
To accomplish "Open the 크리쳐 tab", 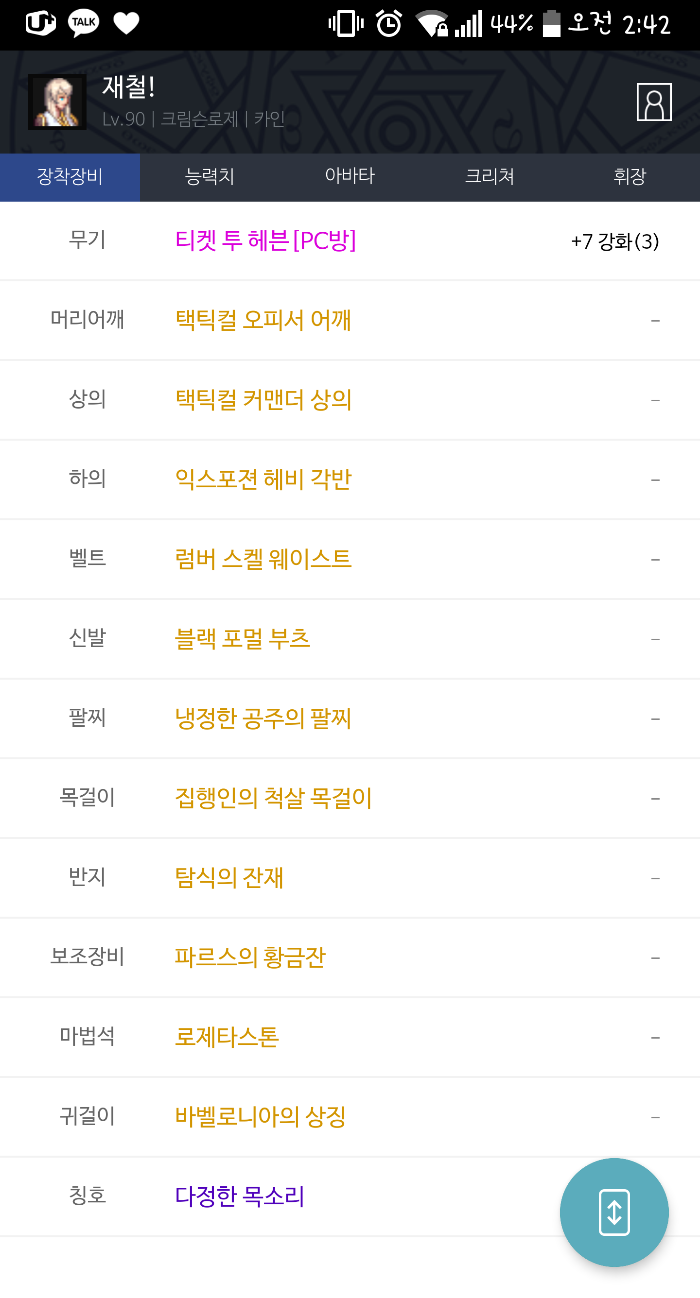I will (x=490, y=177).
